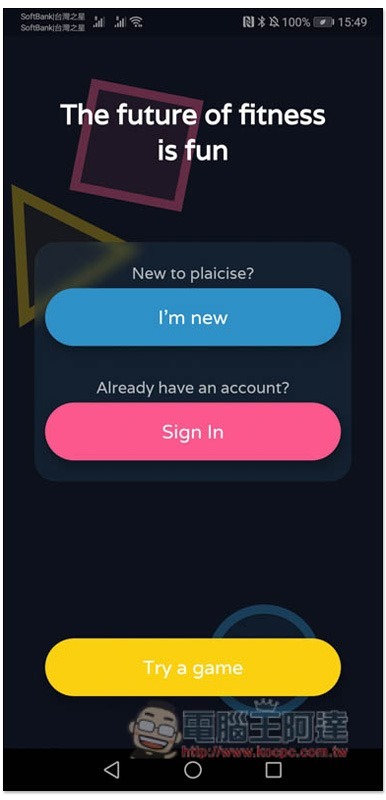This screenshot has width=386, height=800.
Task: Select the pink Sign In button
Action: 193,432
